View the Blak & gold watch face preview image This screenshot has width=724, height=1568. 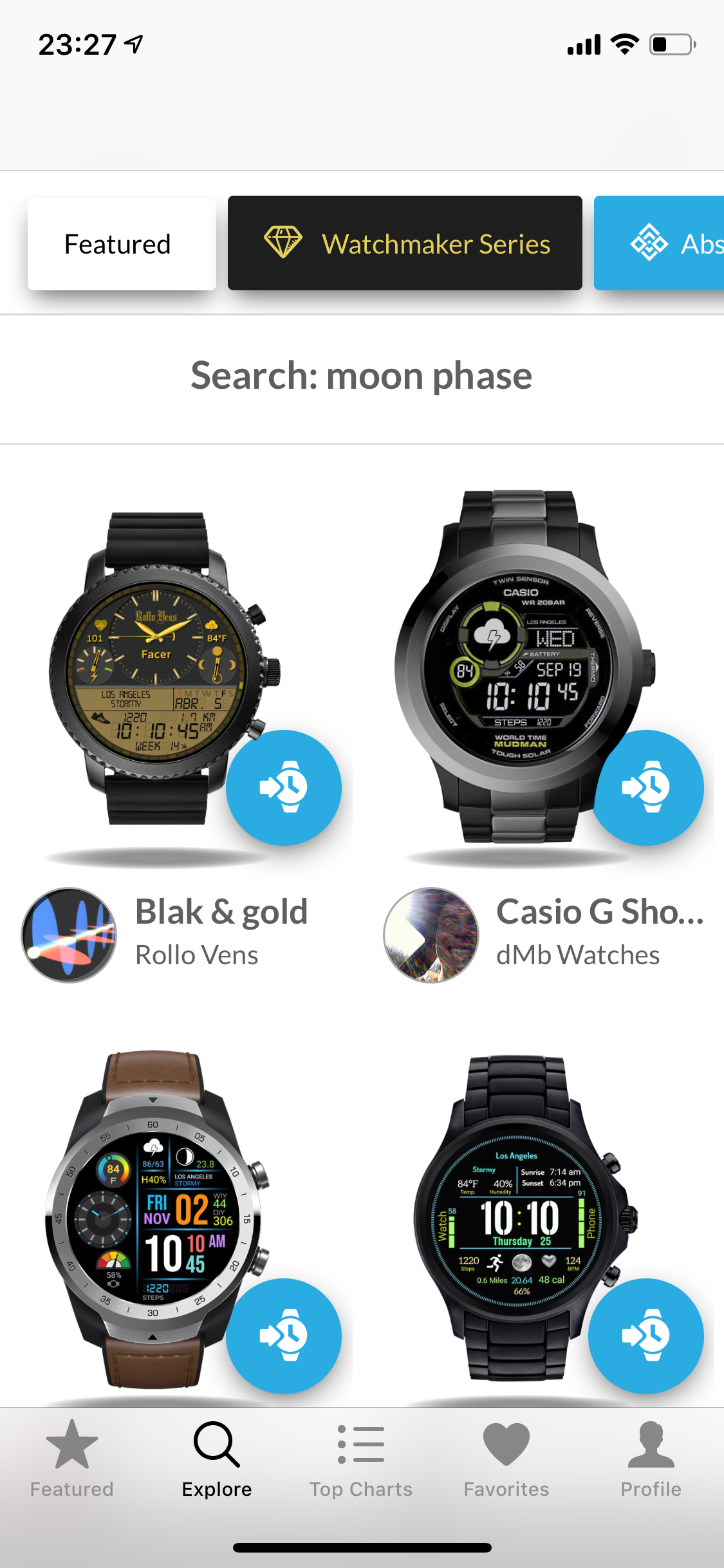[161, 669]
